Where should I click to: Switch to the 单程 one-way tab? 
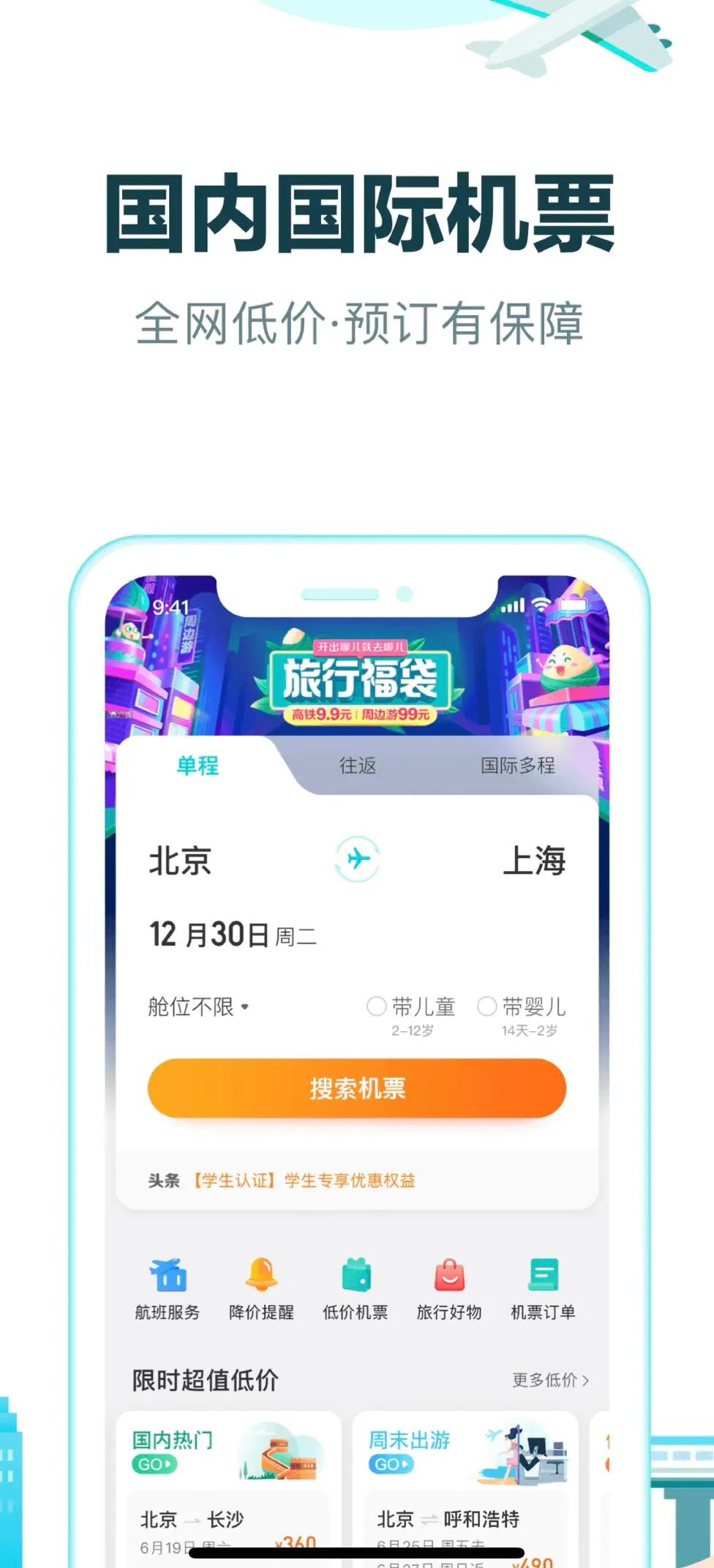pos(196,766)
